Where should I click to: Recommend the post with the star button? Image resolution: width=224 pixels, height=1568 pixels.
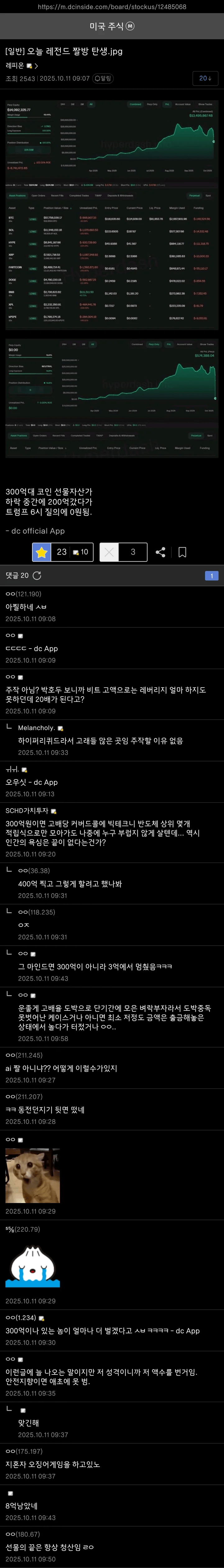(42, 552)
